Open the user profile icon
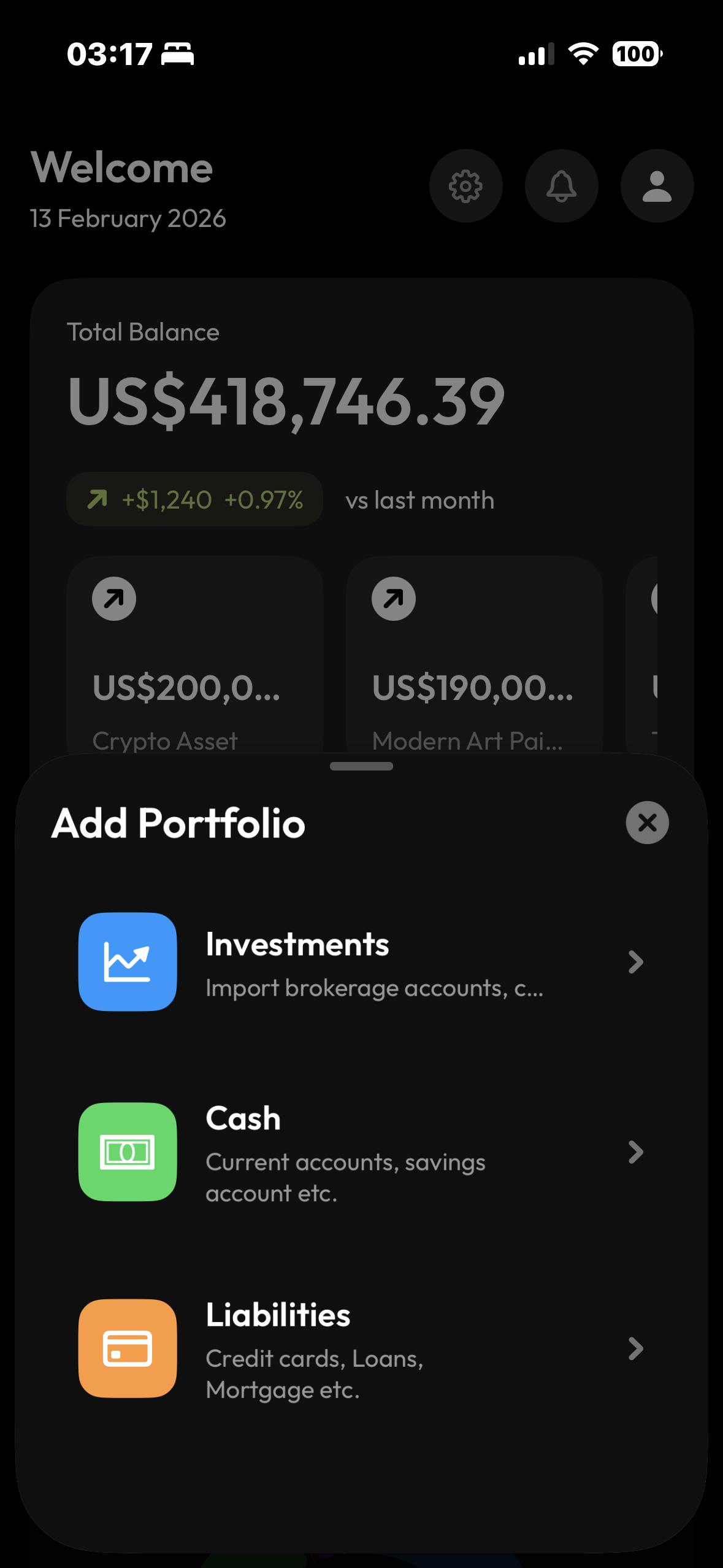This screenshot has height=1568, width=723. click(657, 186)
